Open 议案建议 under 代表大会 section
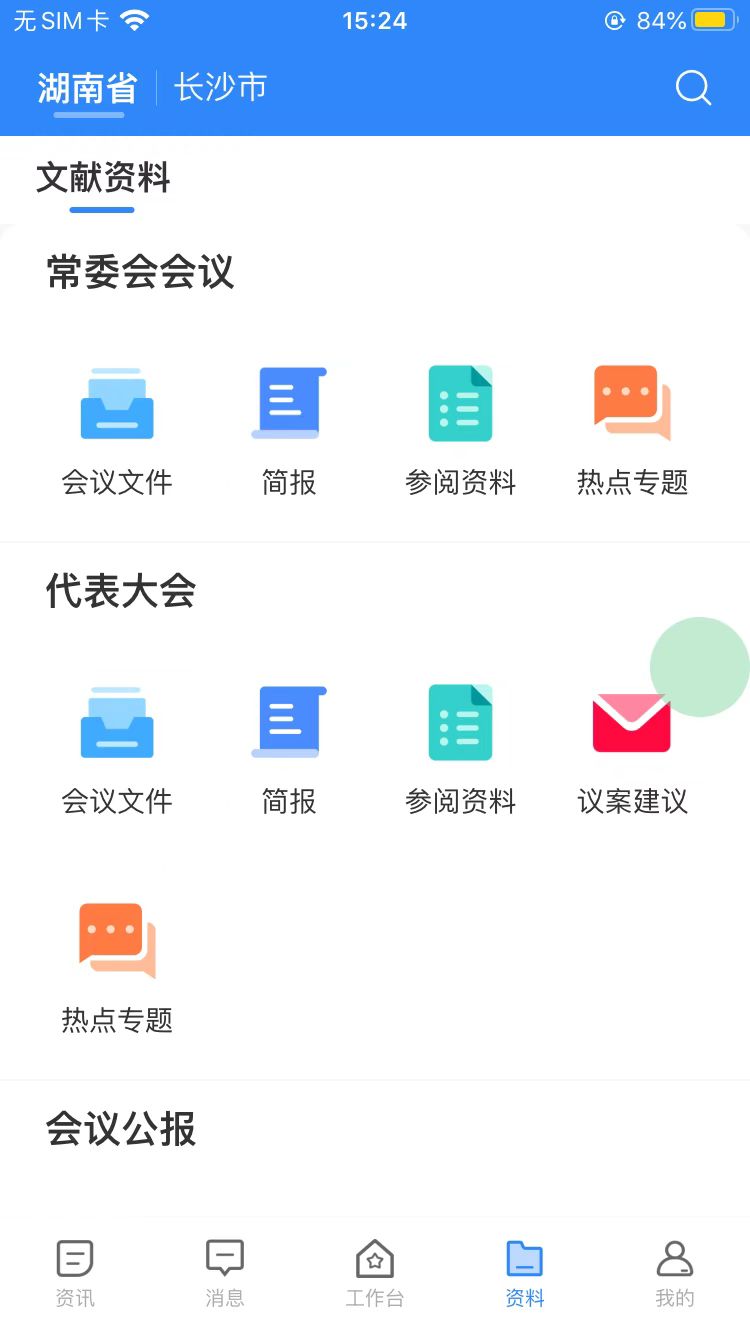The image size is (750, 1334). tap(631, 745)
